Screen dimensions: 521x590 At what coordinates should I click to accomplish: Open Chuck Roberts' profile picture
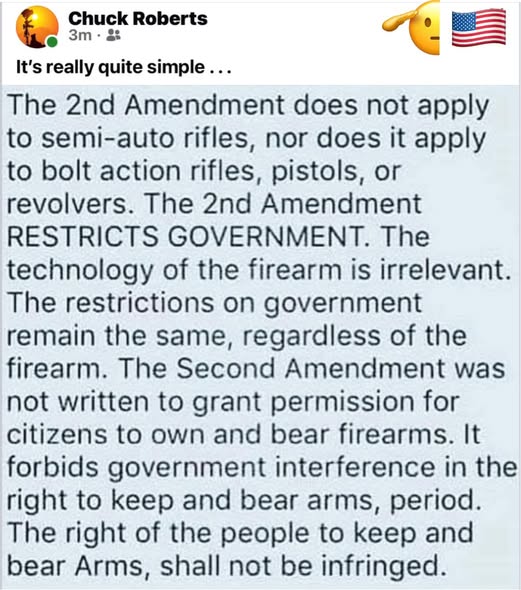37,27
